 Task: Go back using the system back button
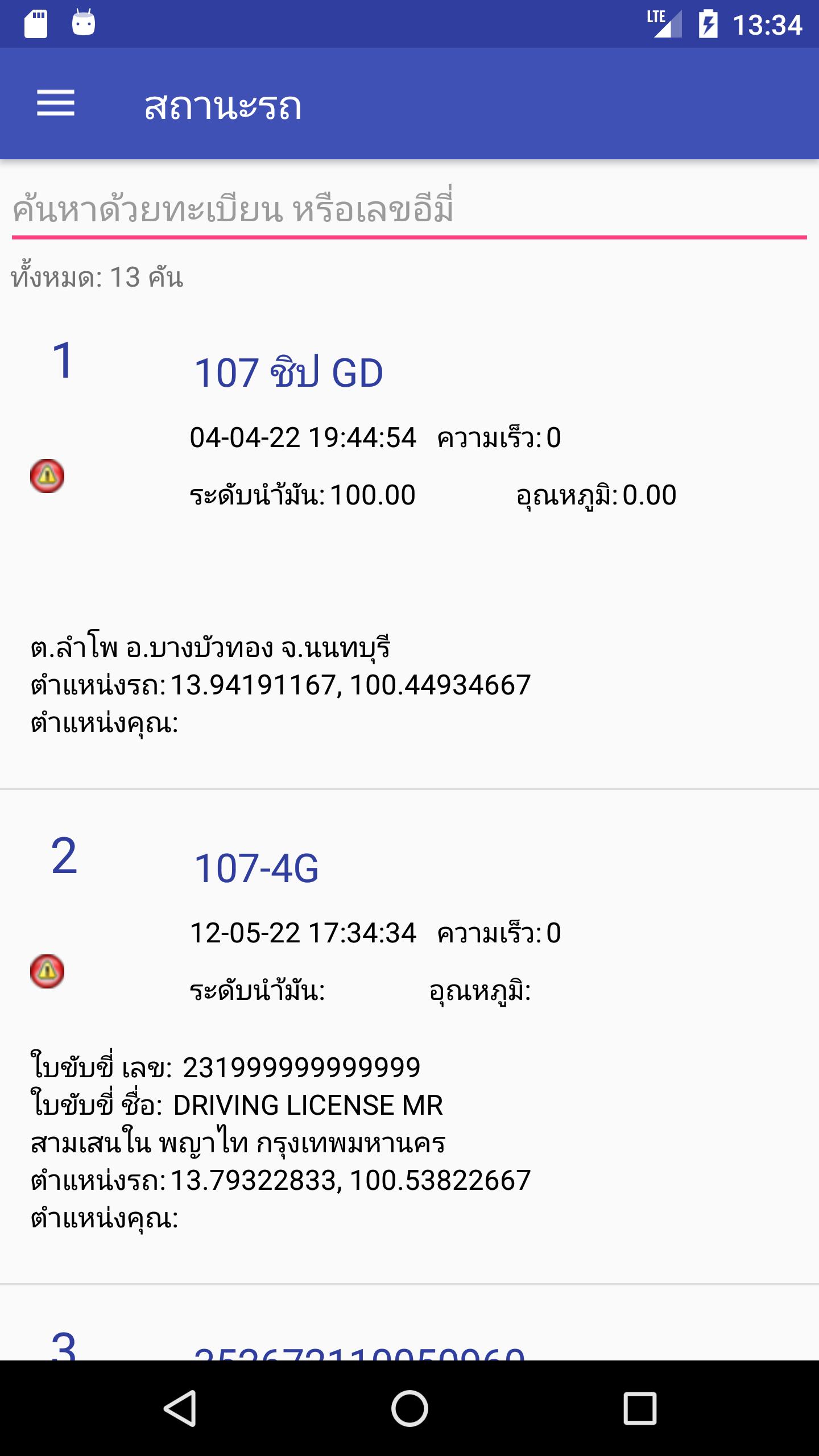pos(180,1408)
